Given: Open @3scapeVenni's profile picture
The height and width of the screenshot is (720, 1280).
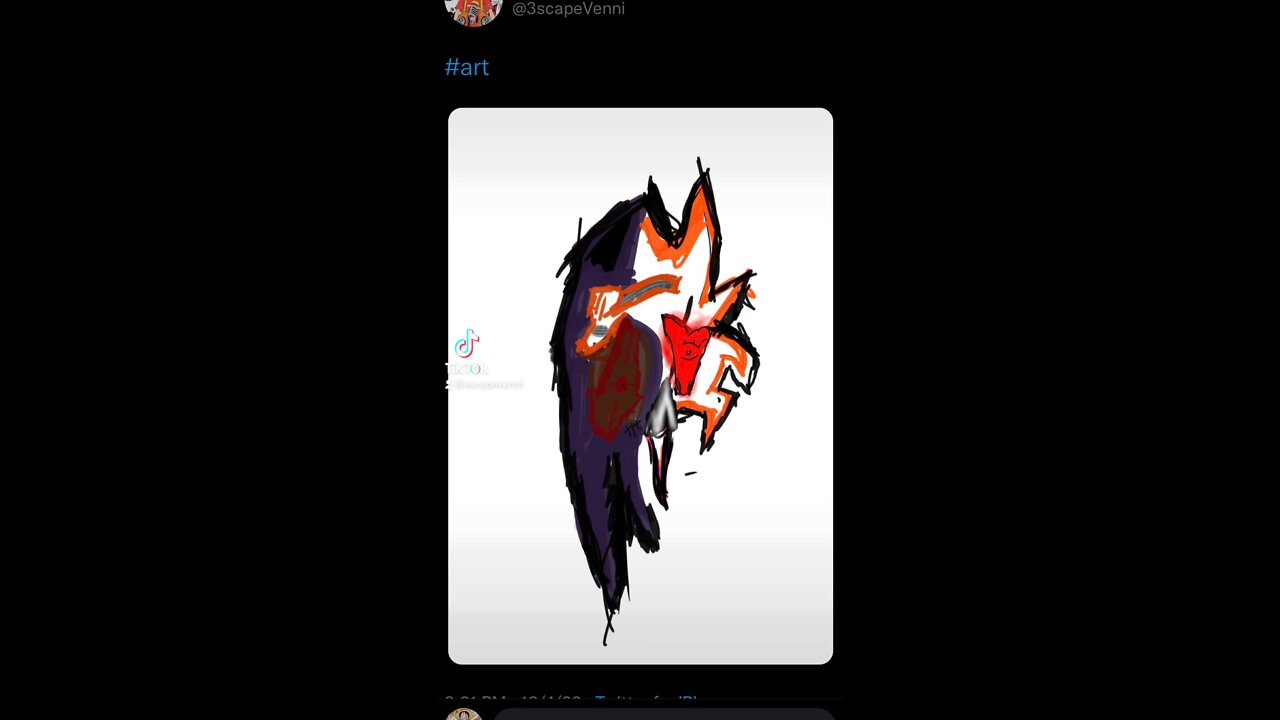Looking at the screenshot, I should coord(472,10).
